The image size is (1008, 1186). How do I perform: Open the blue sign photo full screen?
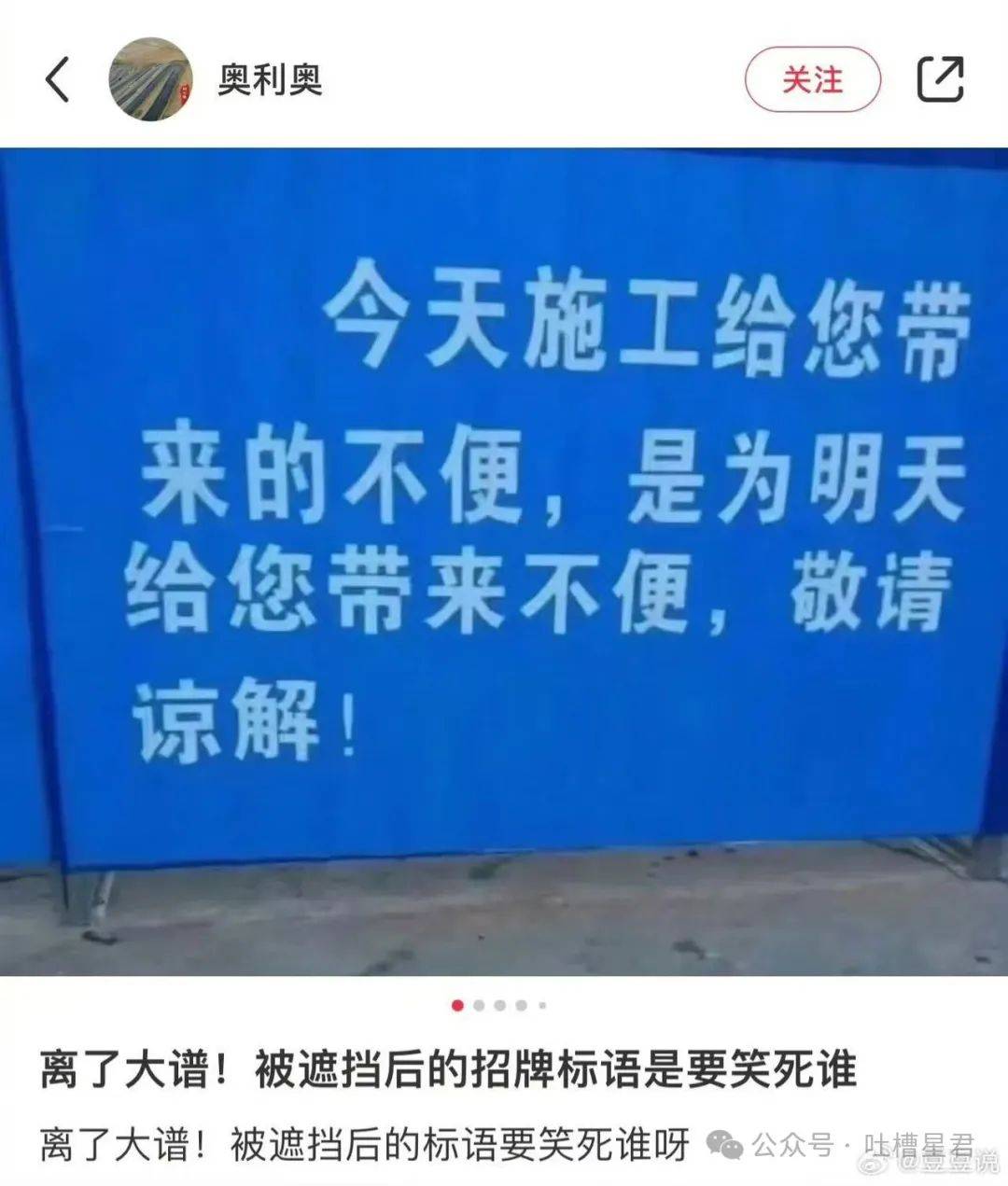[504, 560]
